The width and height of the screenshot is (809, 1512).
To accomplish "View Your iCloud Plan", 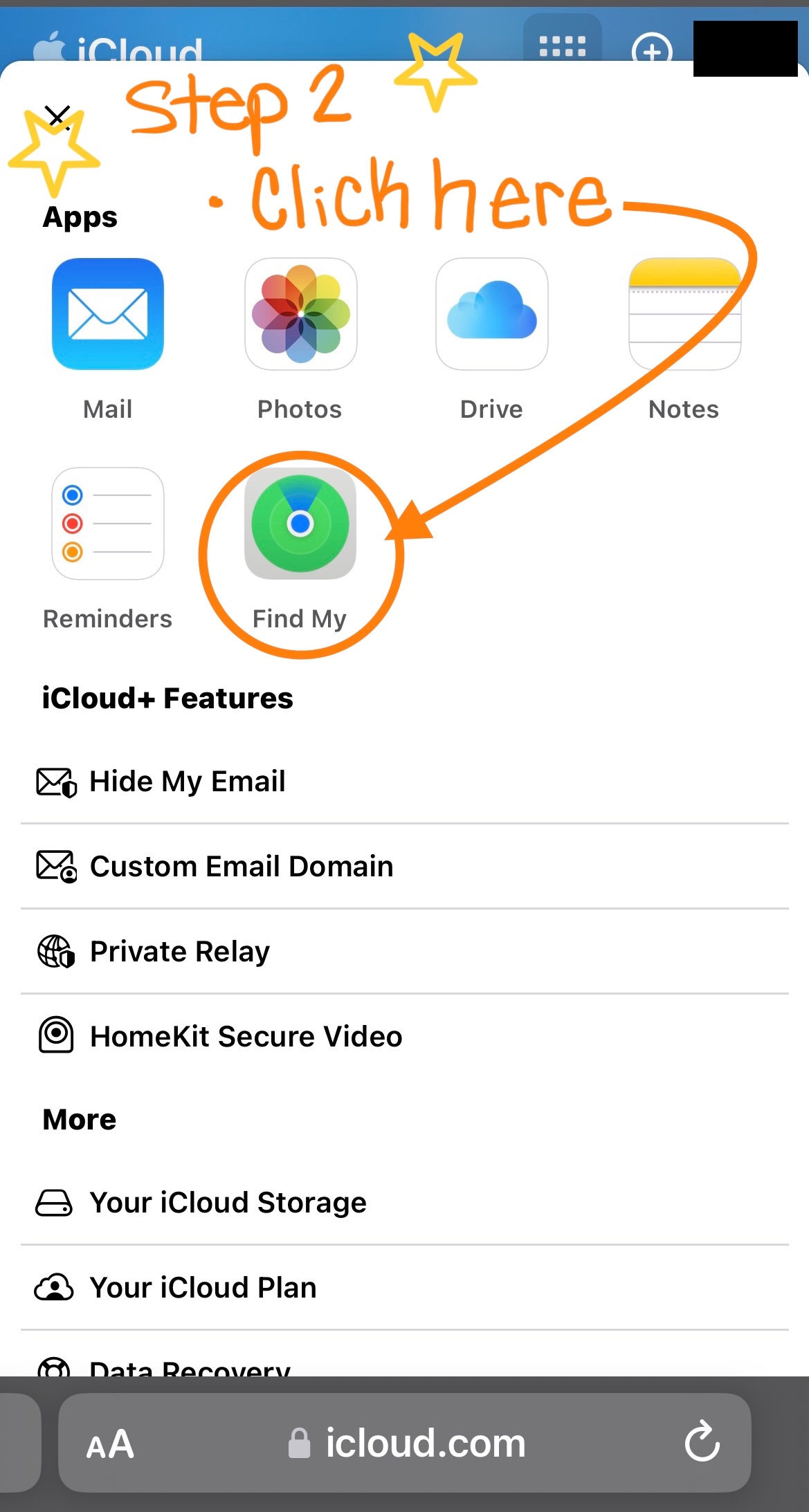I will tap(203, 1288).
